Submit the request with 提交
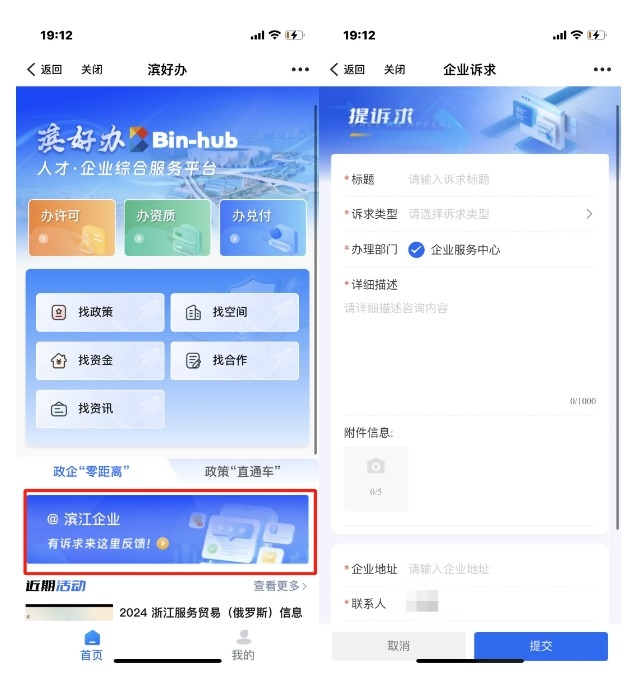The height and width of the screenshot is (684, 624). [540, 646]
